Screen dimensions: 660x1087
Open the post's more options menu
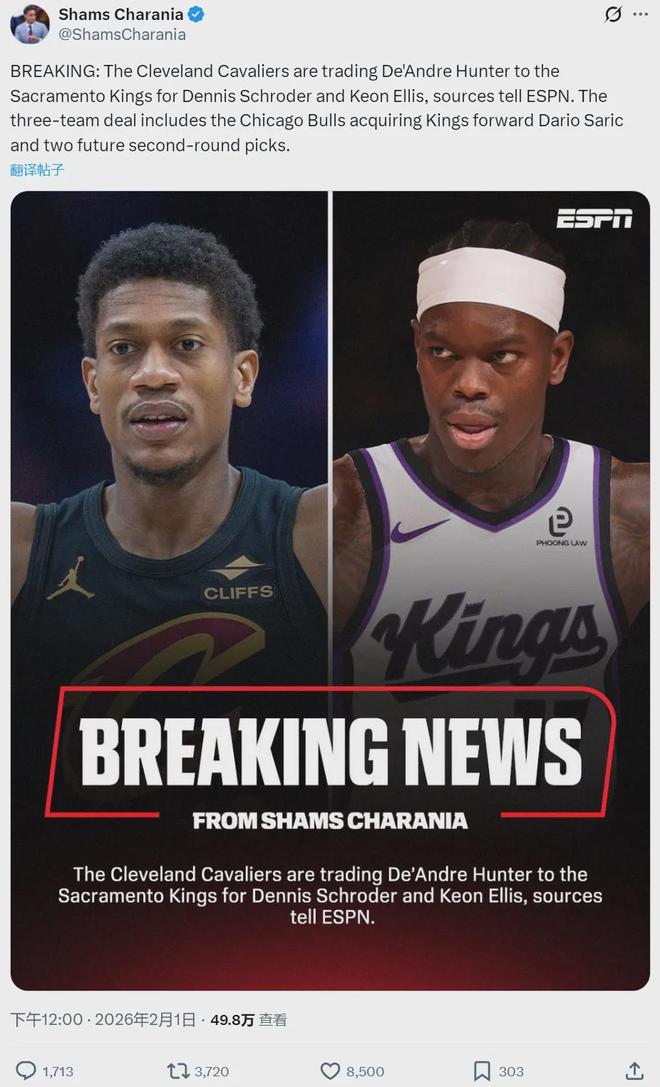click(641, 15)
